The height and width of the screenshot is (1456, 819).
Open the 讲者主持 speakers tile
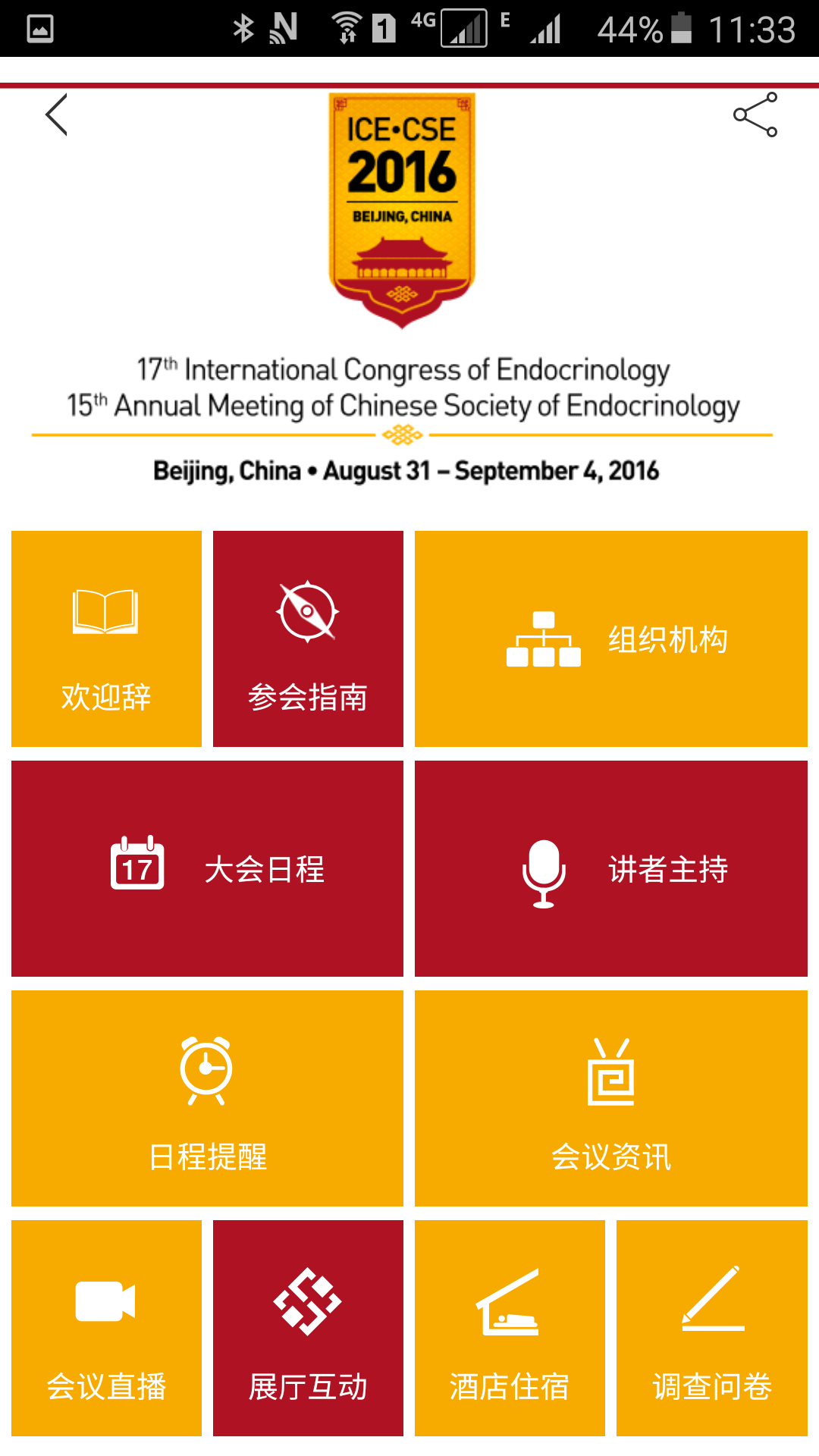tap(610, 868)
